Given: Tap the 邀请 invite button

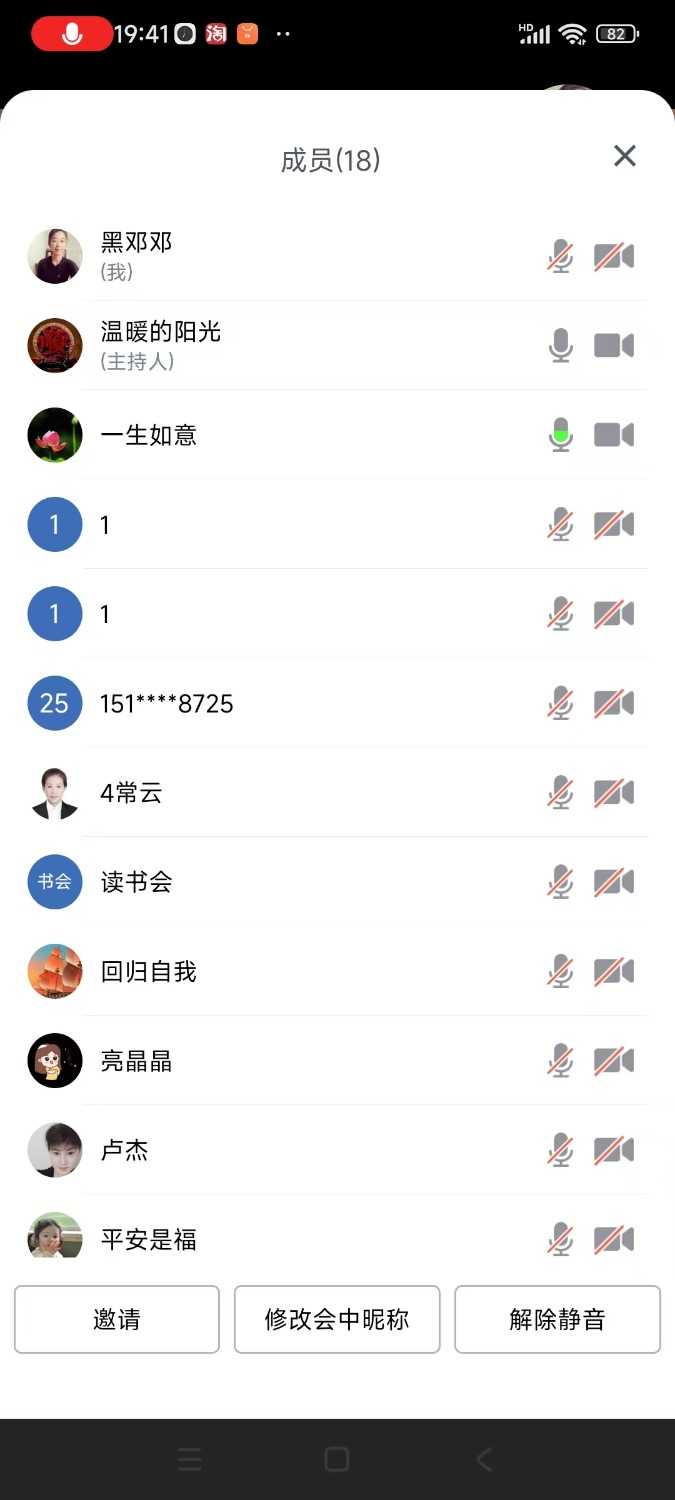Looking at the screenshot, I should [x=117, y=1319].
